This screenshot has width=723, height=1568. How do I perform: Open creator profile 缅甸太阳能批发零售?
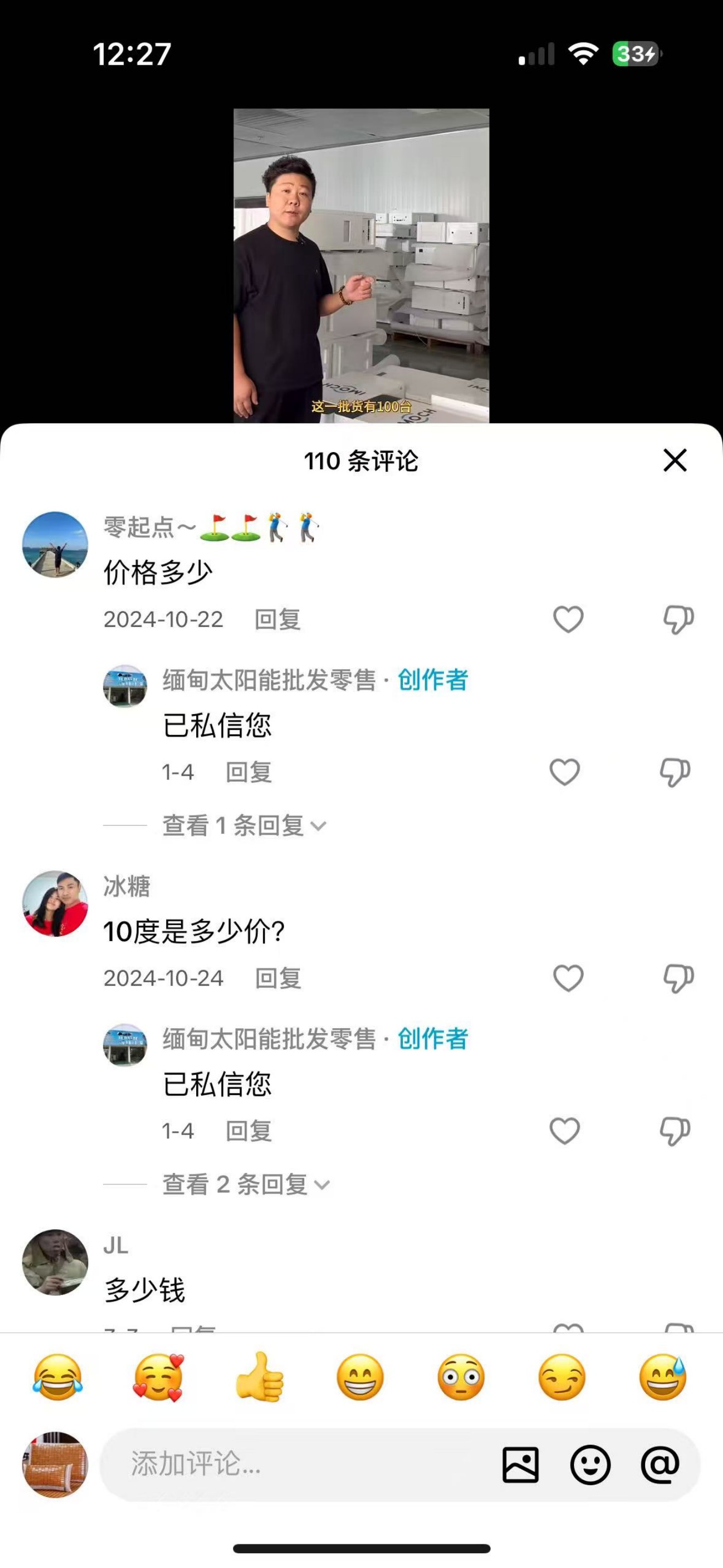268,682
